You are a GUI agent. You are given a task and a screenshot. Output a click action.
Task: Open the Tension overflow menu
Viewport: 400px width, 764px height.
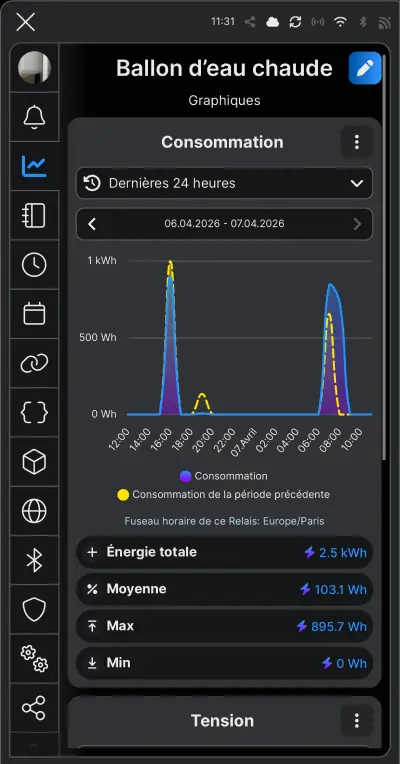(357, 720)
